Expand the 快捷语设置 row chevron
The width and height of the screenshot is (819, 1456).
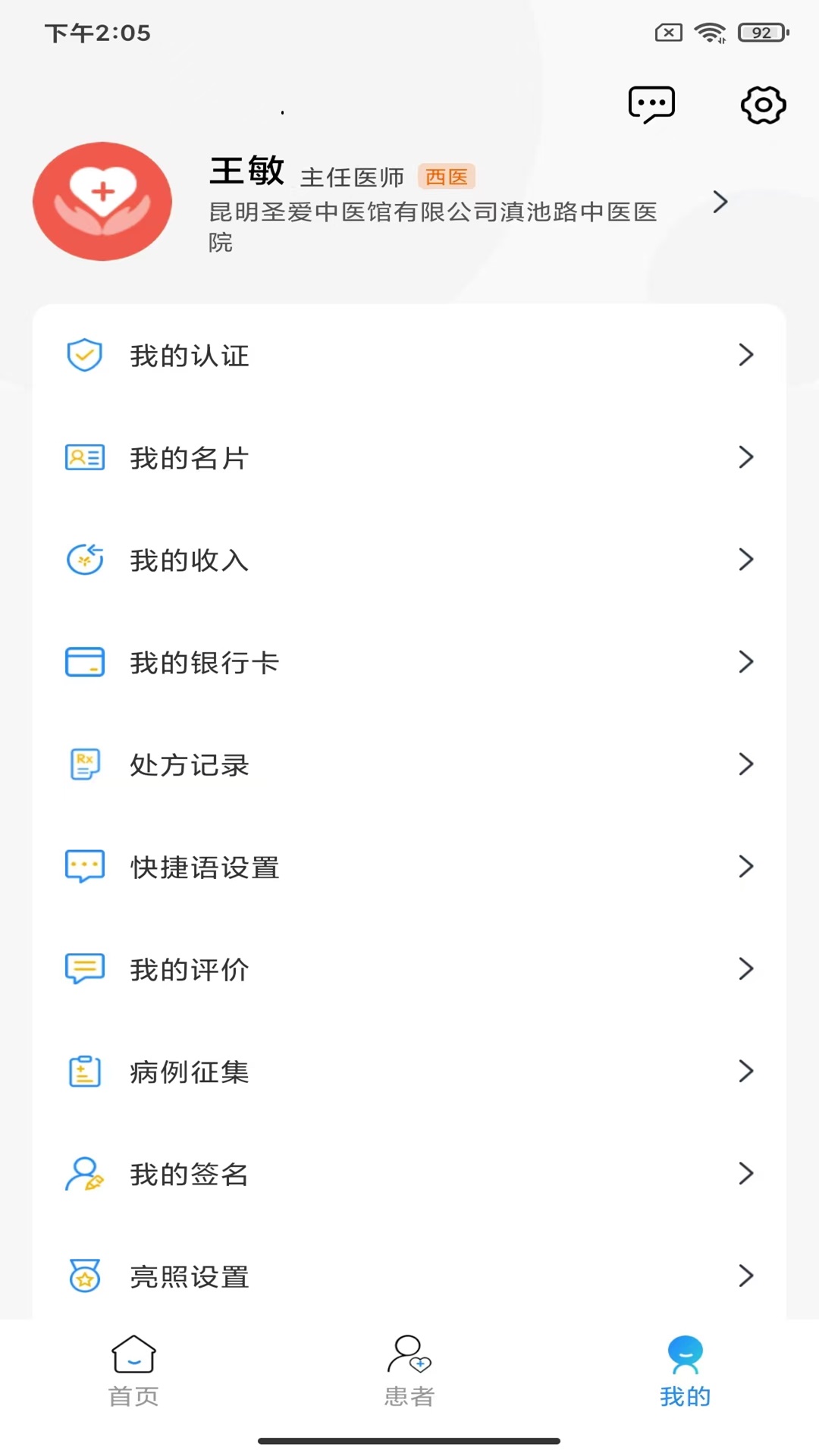tap(746, 867)
